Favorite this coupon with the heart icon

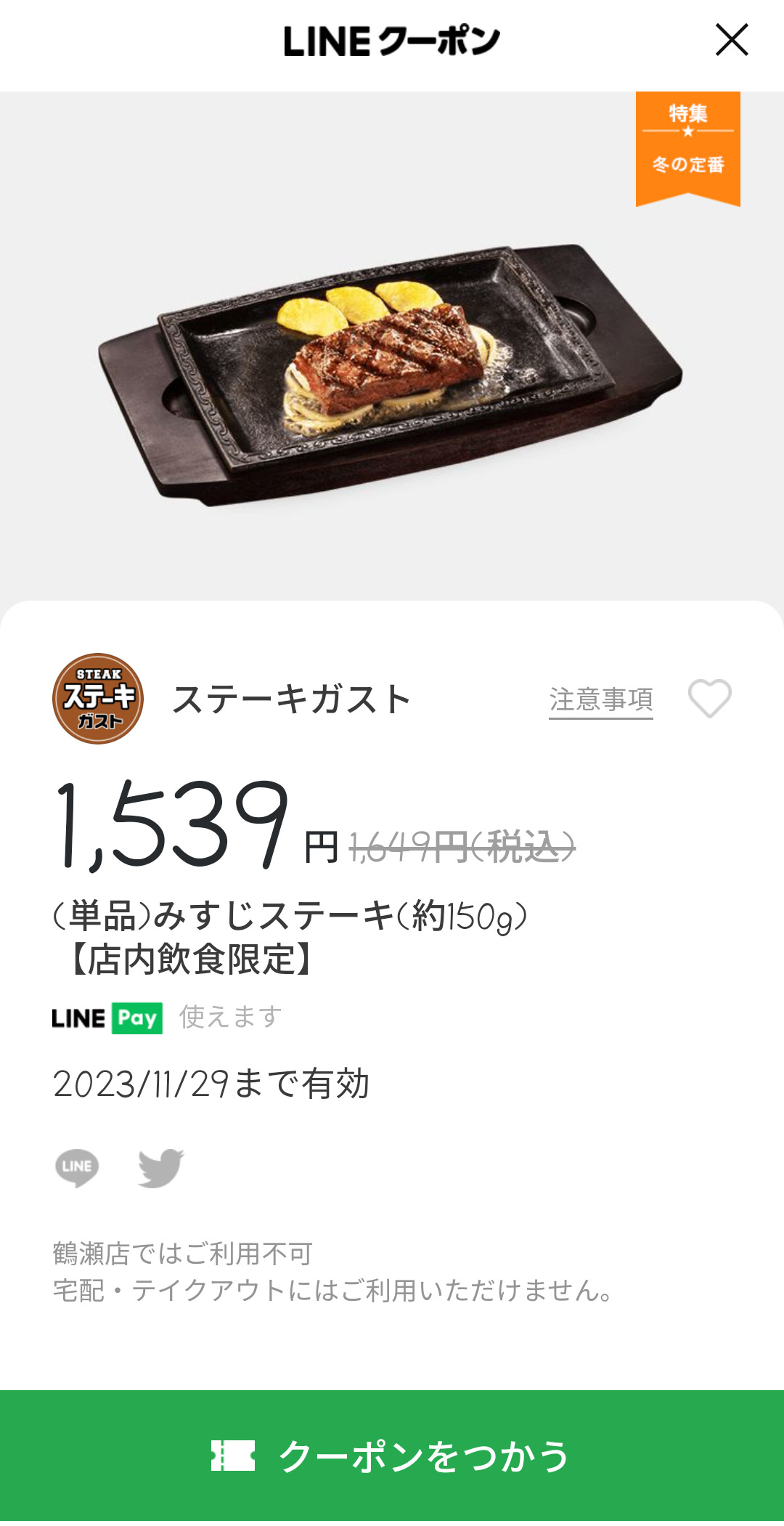coord(709,699)
